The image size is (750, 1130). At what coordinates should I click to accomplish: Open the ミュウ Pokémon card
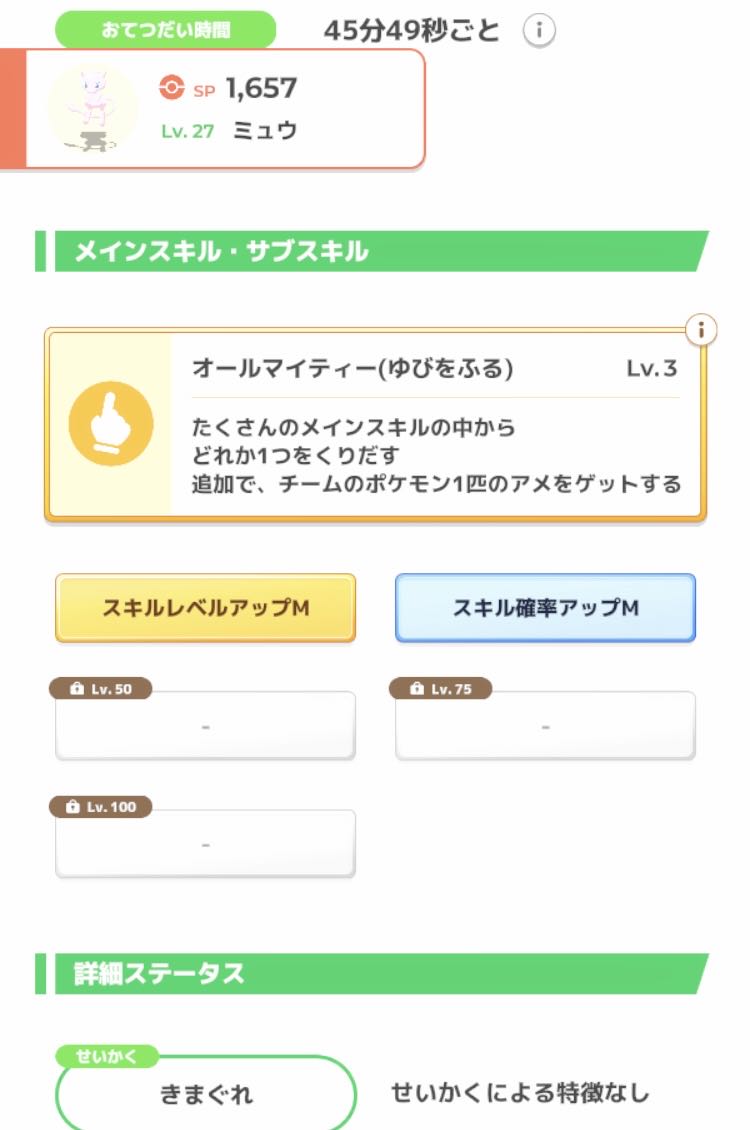pos(225,108)
